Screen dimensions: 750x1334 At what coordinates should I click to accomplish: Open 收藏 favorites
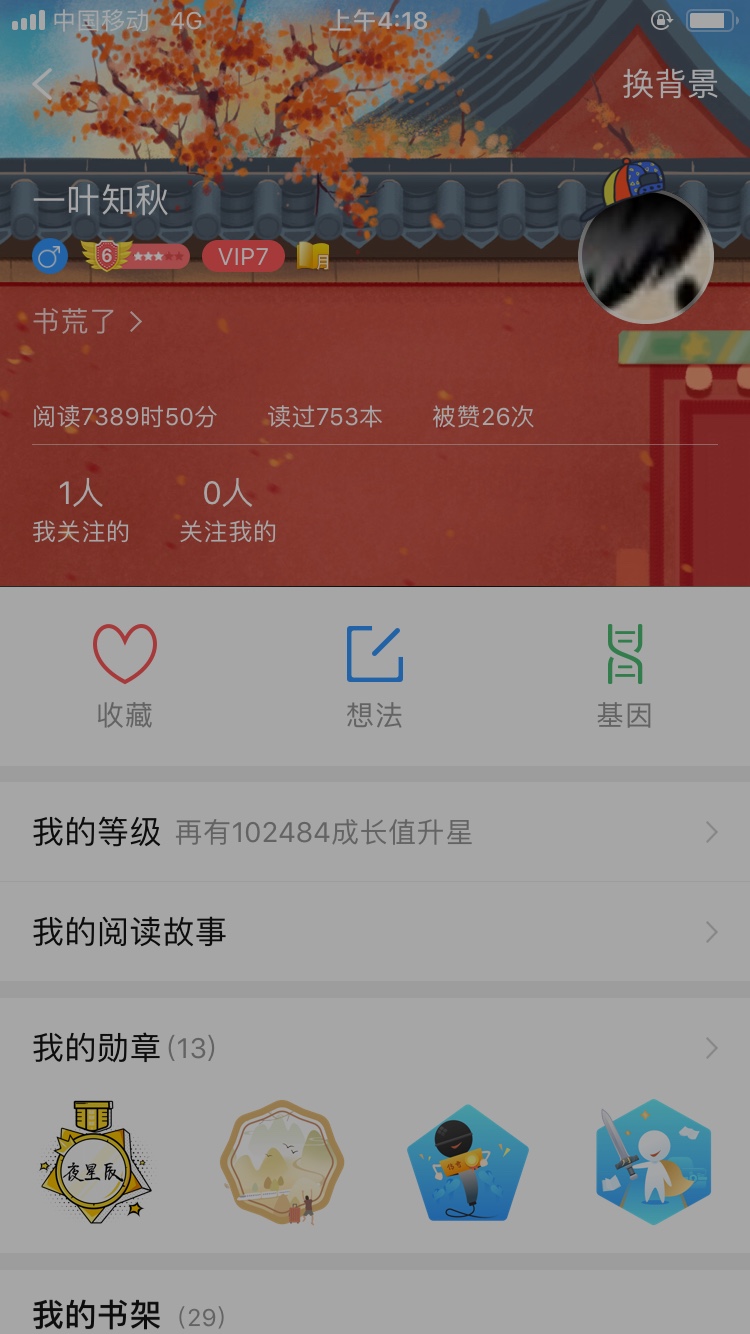[x=125, y=675]
